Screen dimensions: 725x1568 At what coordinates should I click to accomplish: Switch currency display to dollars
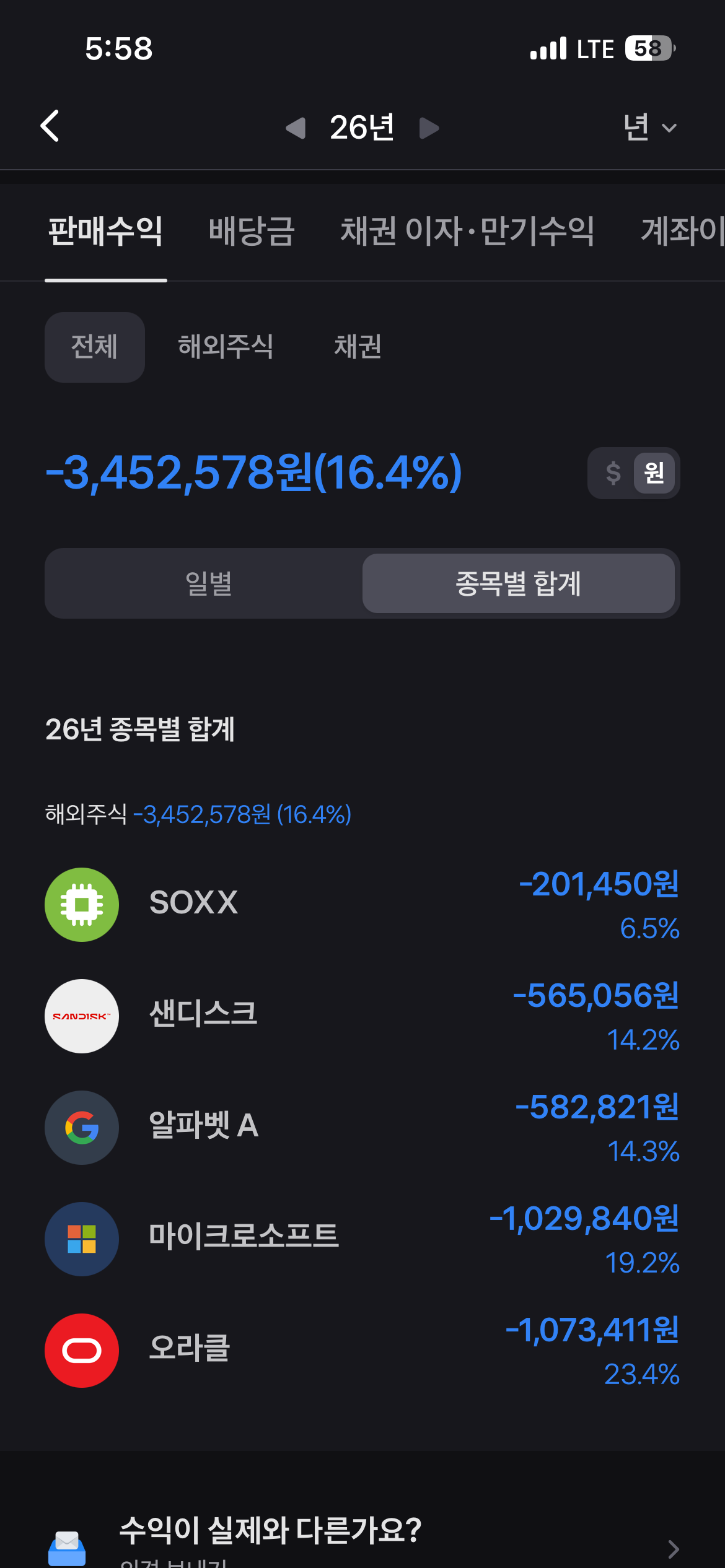coord(613,473)
